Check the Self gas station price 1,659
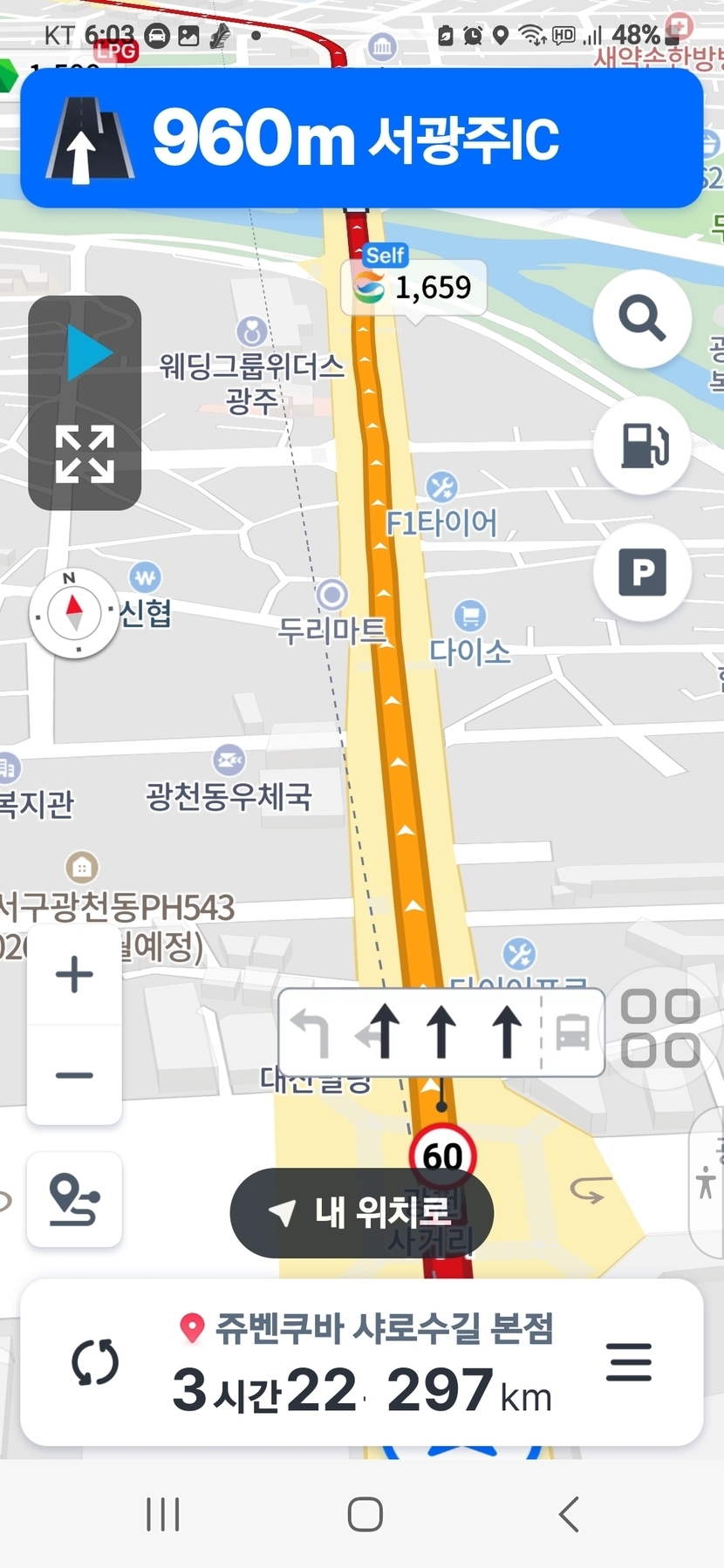 coord(413,285)
